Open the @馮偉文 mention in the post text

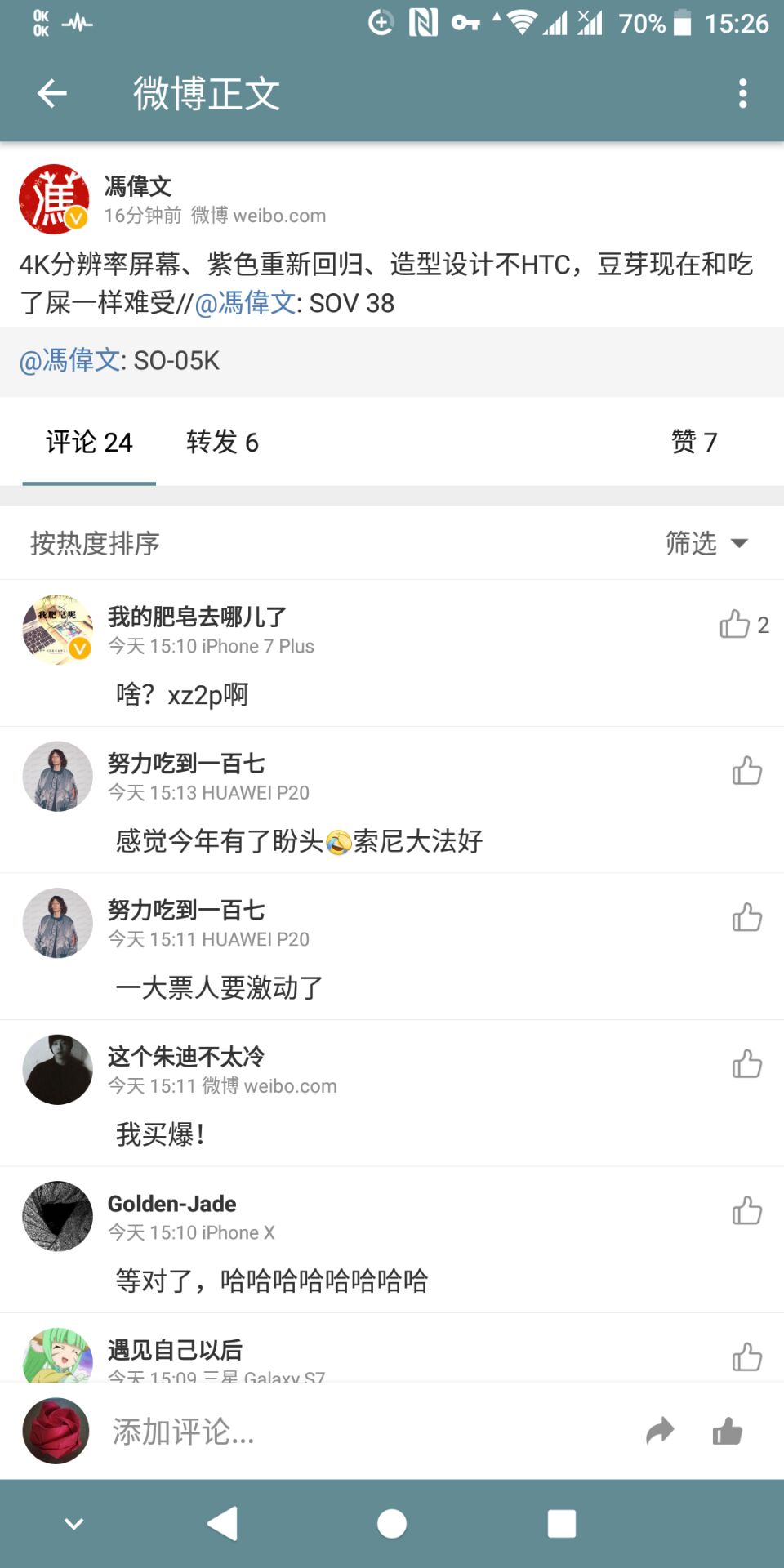pyautogui.click(x=244, y=303)
